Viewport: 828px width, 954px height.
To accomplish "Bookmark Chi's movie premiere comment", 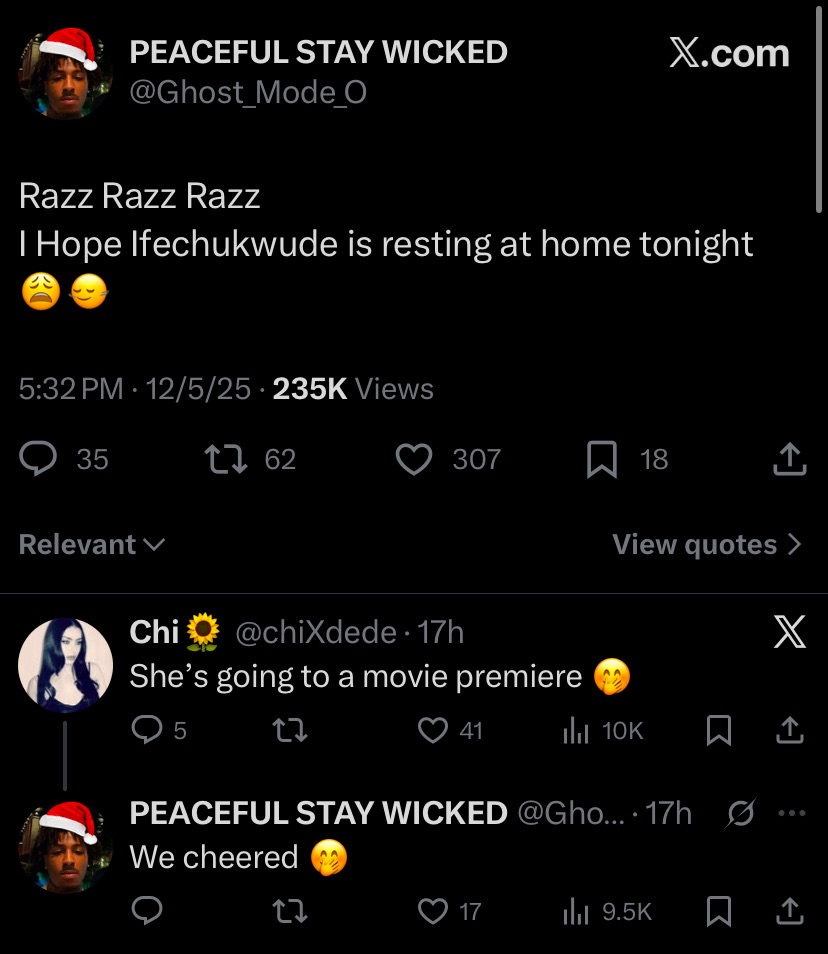I will pos(718,731).
